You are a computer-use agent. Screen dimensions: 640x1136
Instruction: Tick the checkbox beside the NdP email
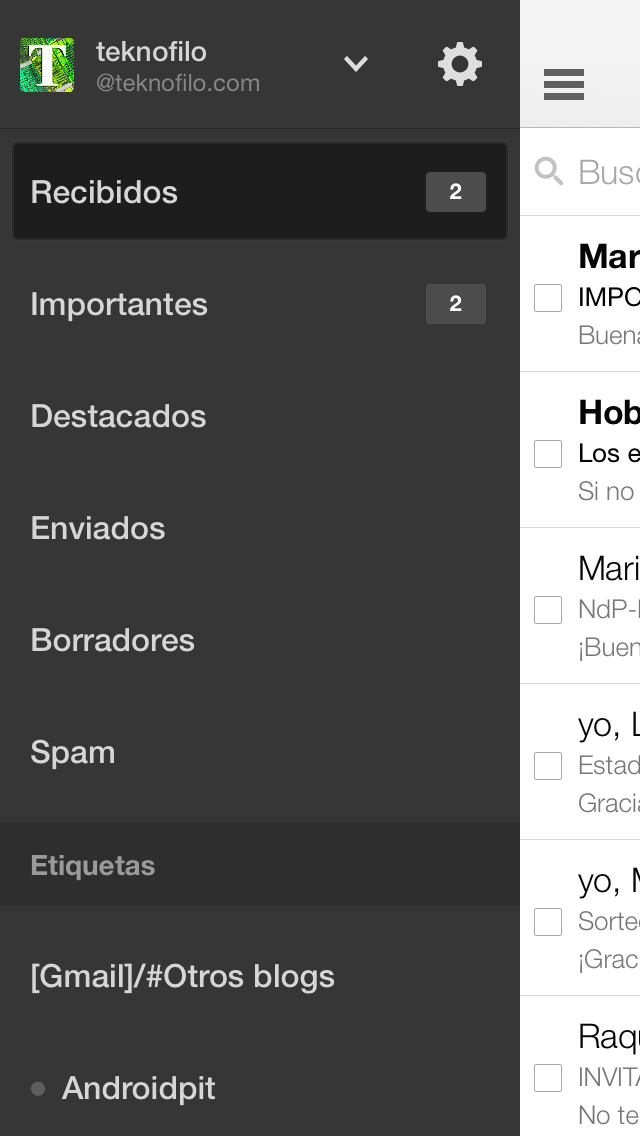(x=548, y=610)
